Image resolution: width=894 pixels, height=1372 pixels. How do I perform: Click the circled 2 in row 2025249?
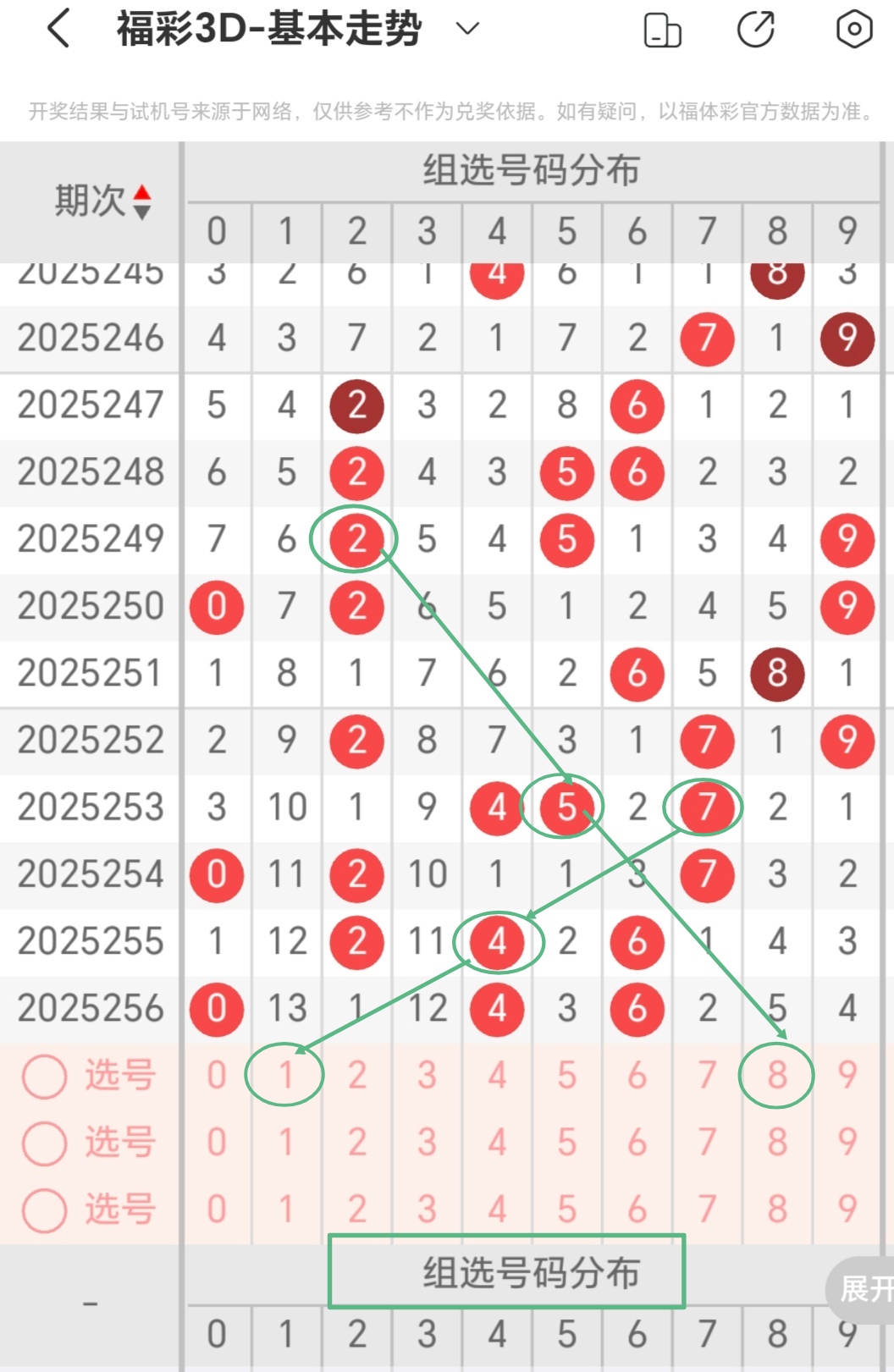356,539
